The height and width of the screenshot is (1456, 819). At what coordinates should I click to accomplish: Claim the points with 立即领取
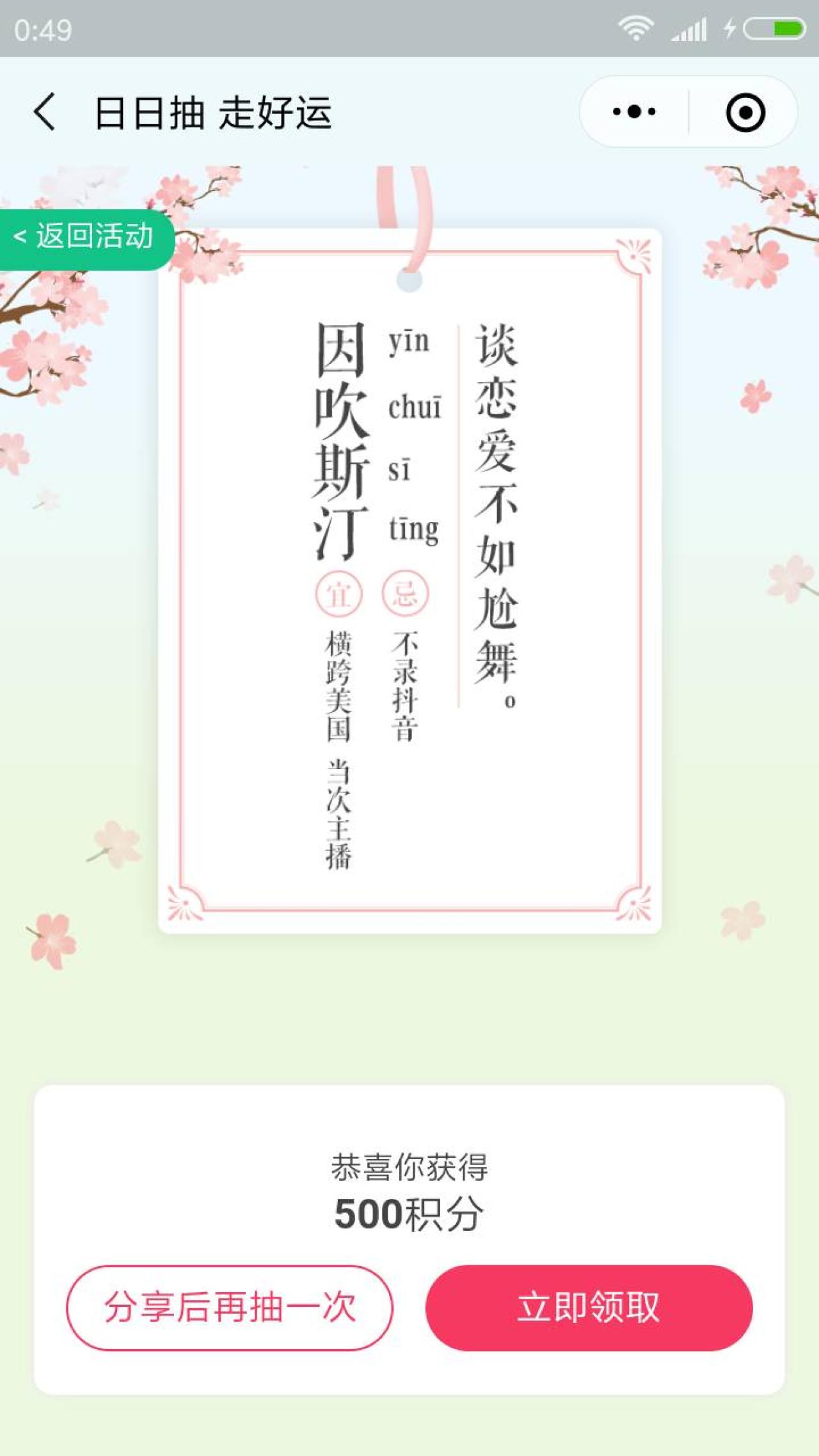pyautogui.click(x=589, y=1308)
